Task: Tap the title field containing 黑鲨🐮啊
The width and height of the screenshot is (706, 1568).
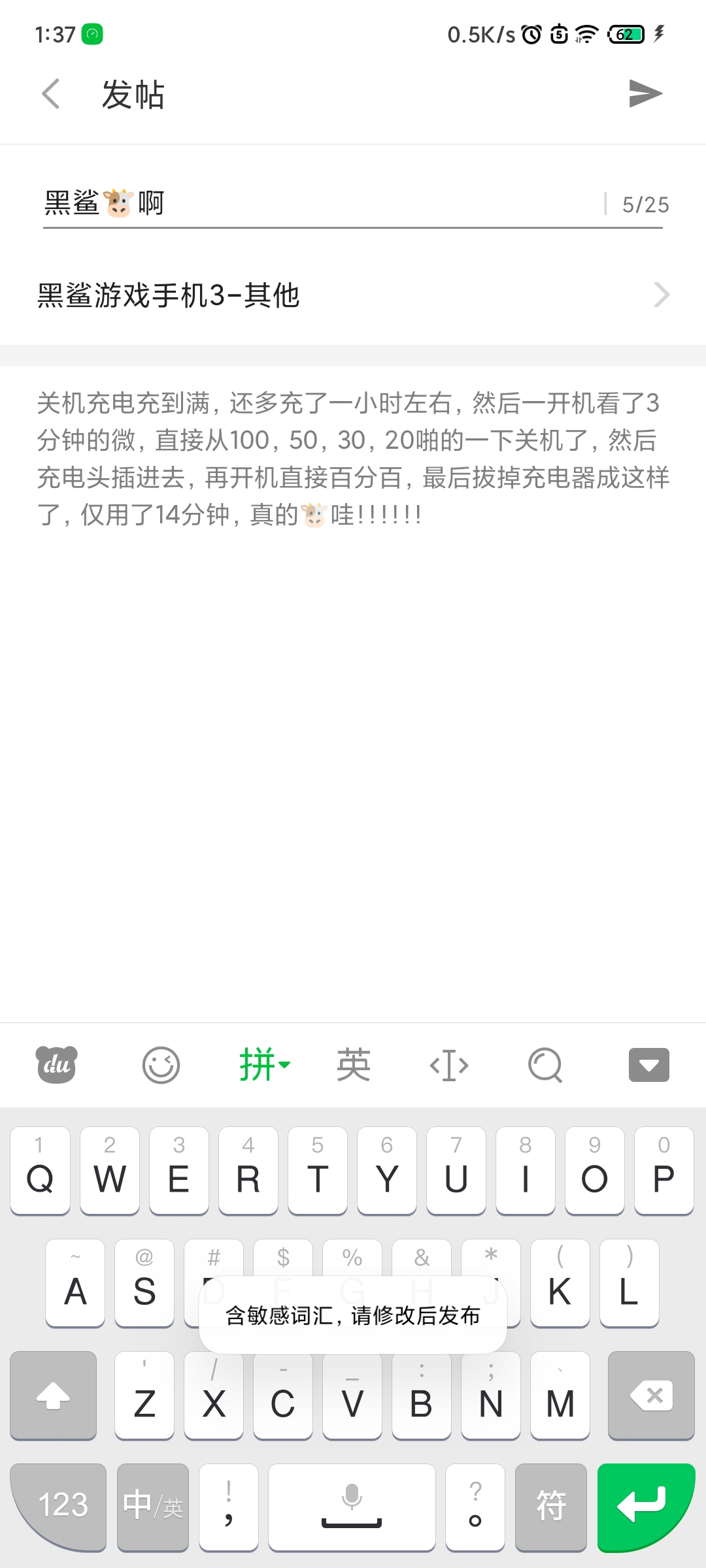Action: coord(320,203)
